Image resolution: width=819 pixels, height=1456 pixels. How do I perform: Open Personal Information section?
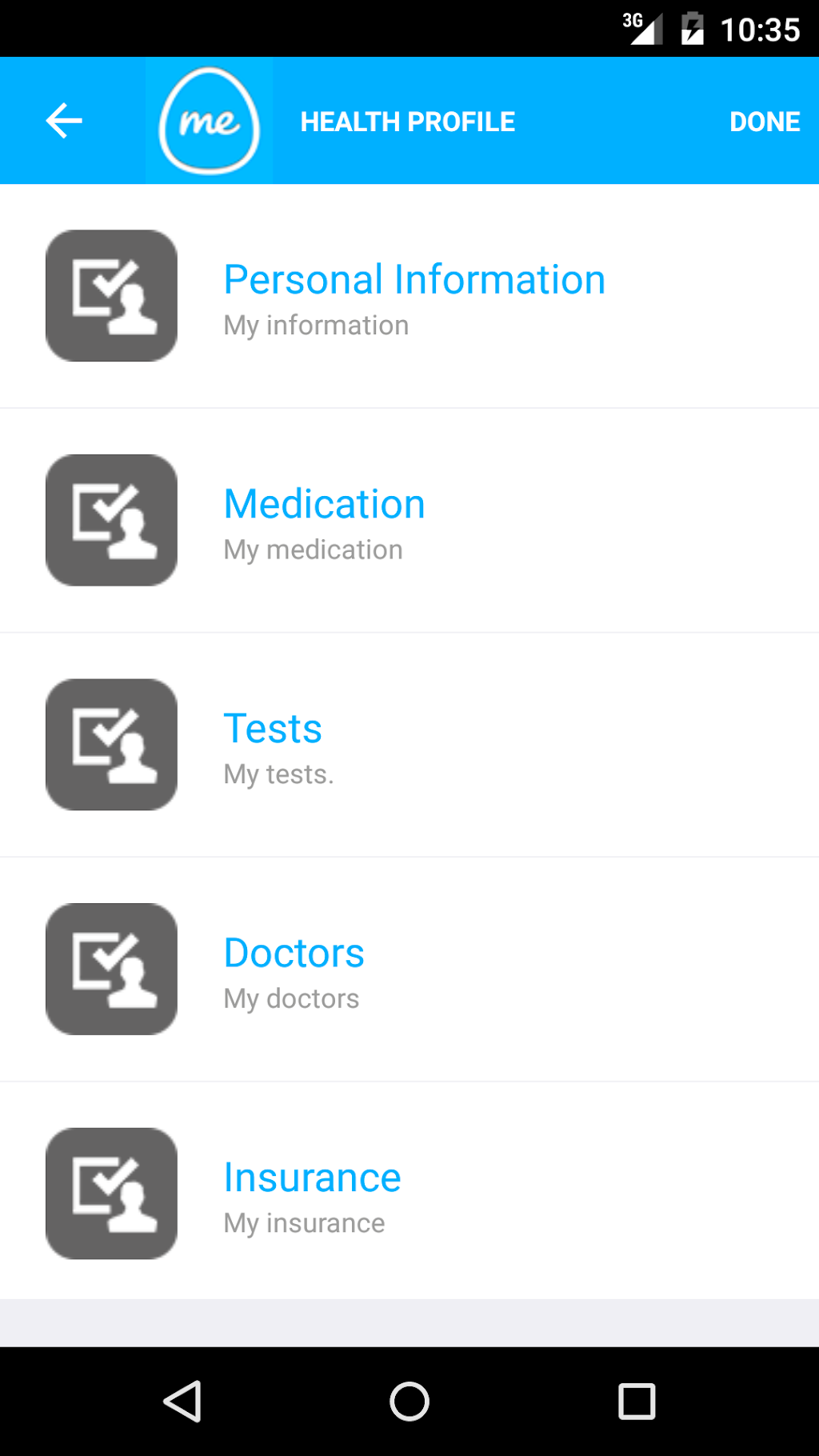click(413, 296)
